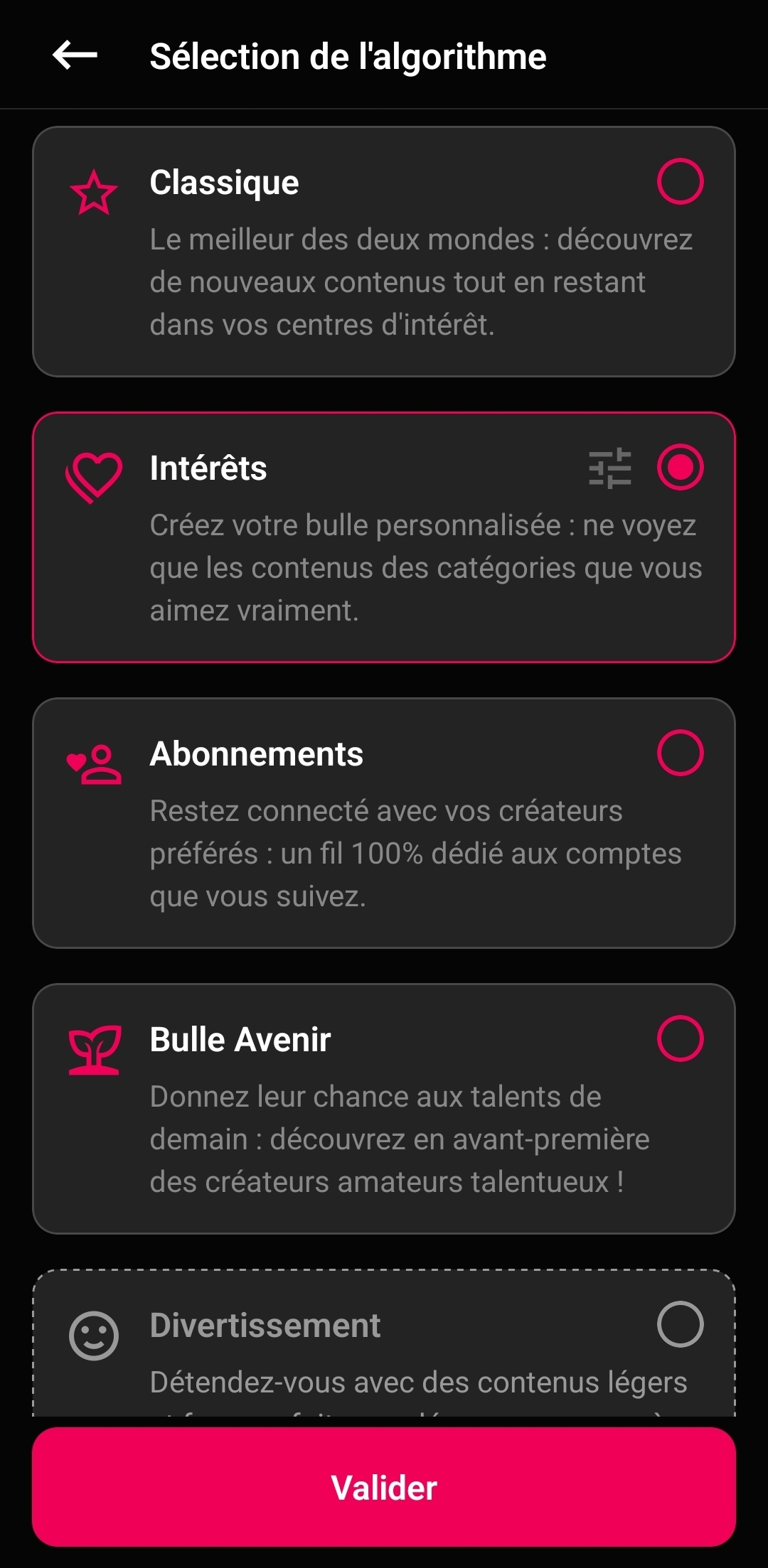
Task: Select the Abonnements option card
Action: click(384, 825)
